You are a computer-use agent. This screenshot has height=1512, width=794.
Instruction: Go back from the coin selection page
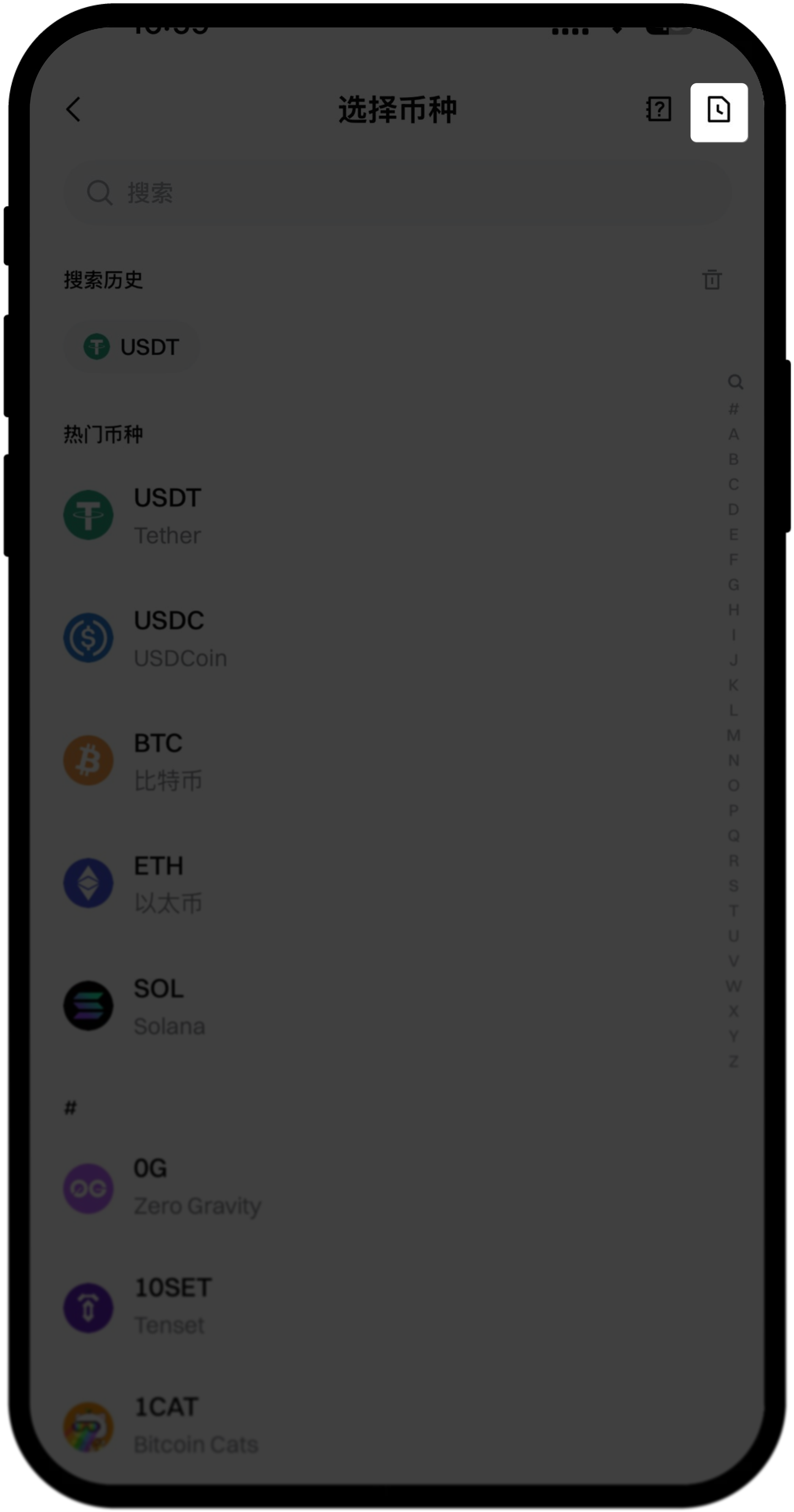tap(73, 110)
